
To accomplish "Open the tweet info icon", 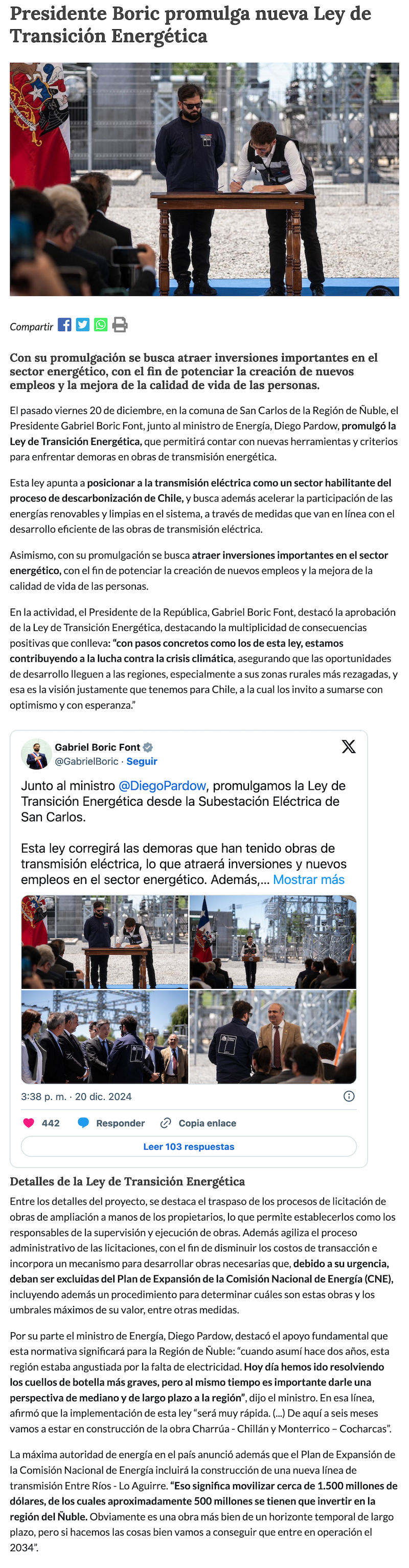I will pyautogui.click(x=349, y=1096).
